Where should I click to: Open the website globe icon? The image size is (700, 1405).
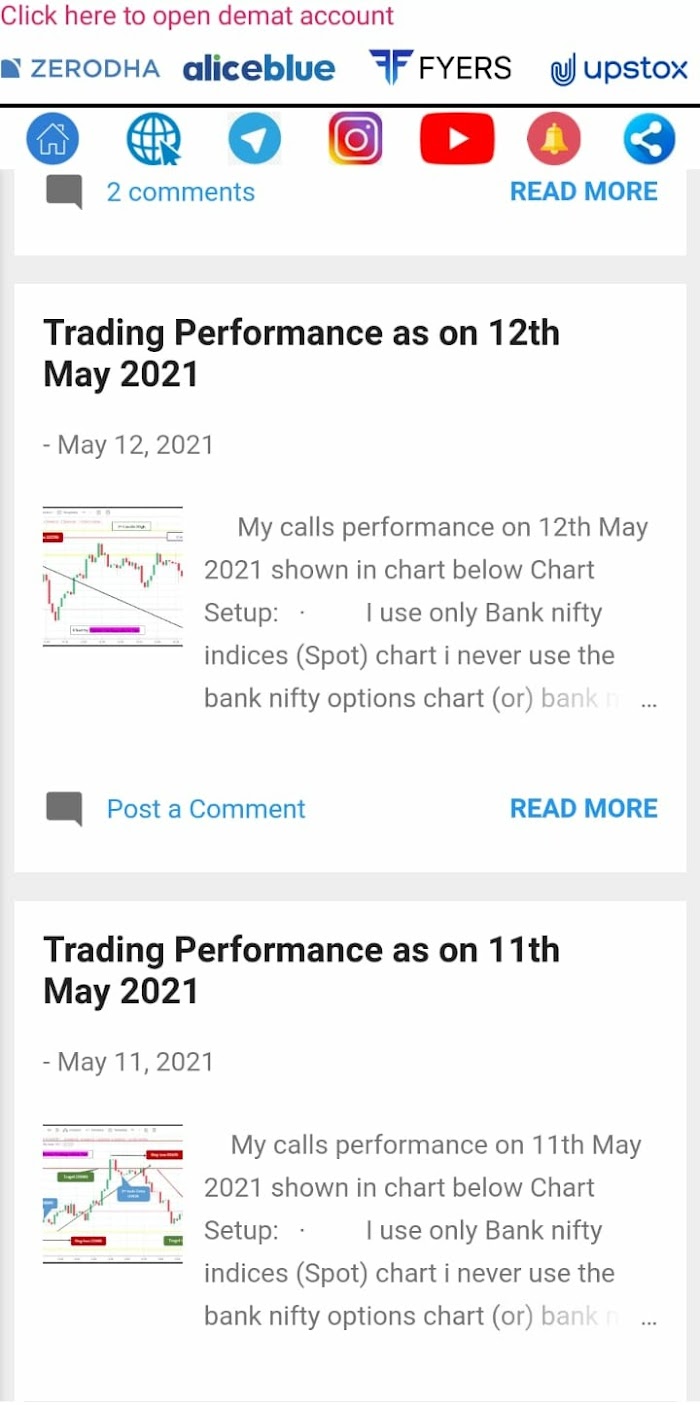153,139
